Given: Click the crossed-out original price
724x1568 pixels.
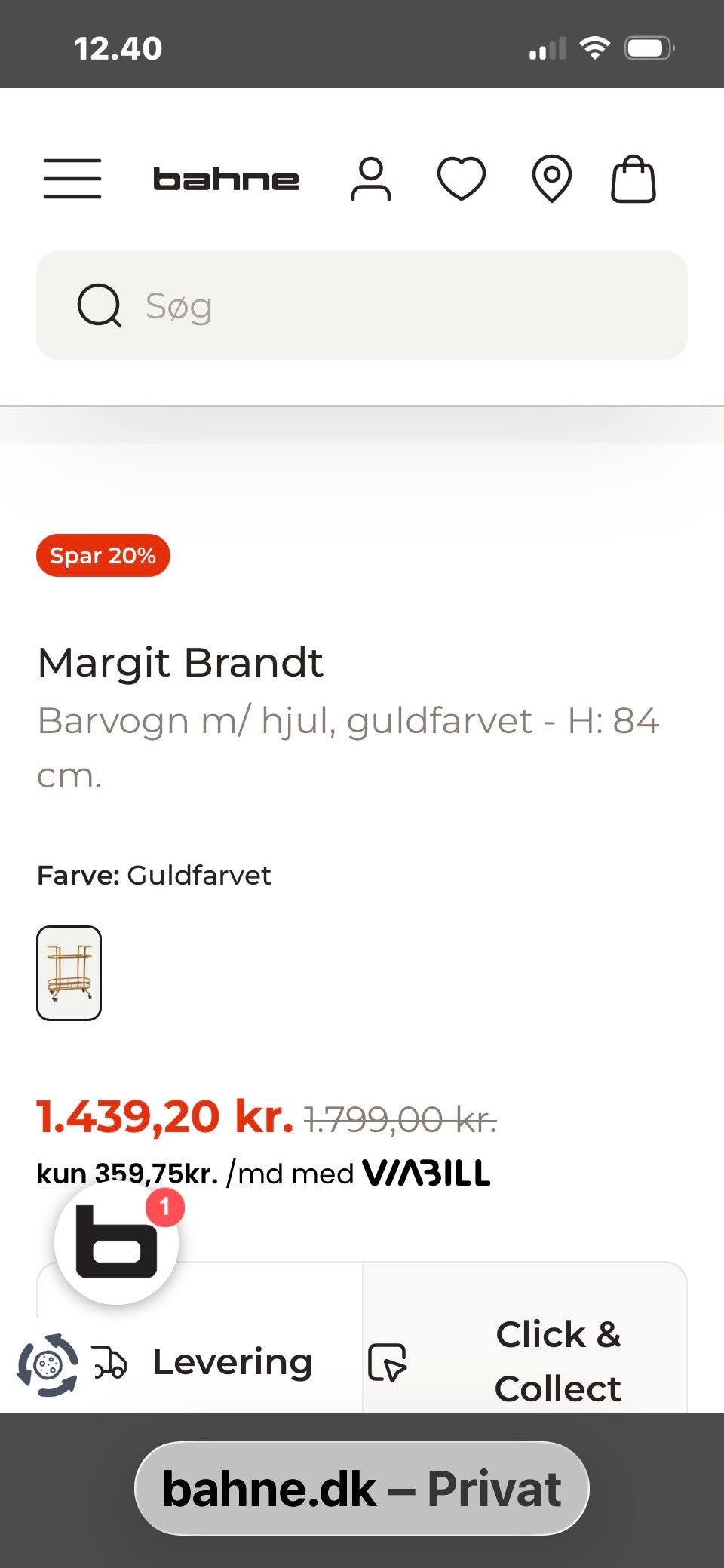Looking at the screenshot, I should 400,1122.
